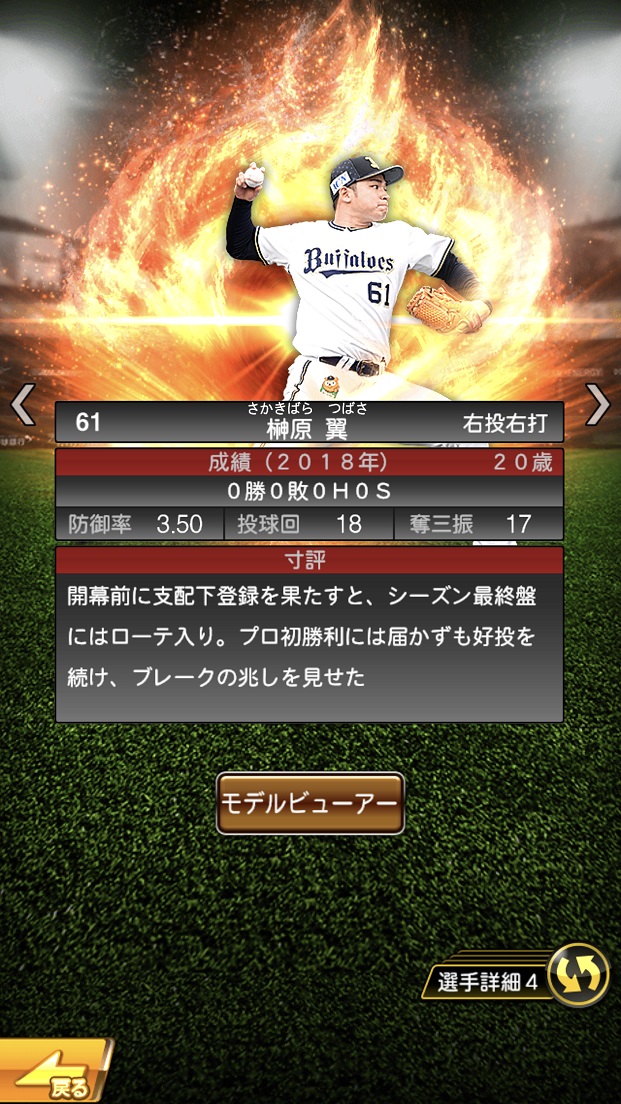Viewport: 621px width, 1104px height.
Task: Switch player detail page via 選手詳細4 button
Action: (x=579, y=975)
